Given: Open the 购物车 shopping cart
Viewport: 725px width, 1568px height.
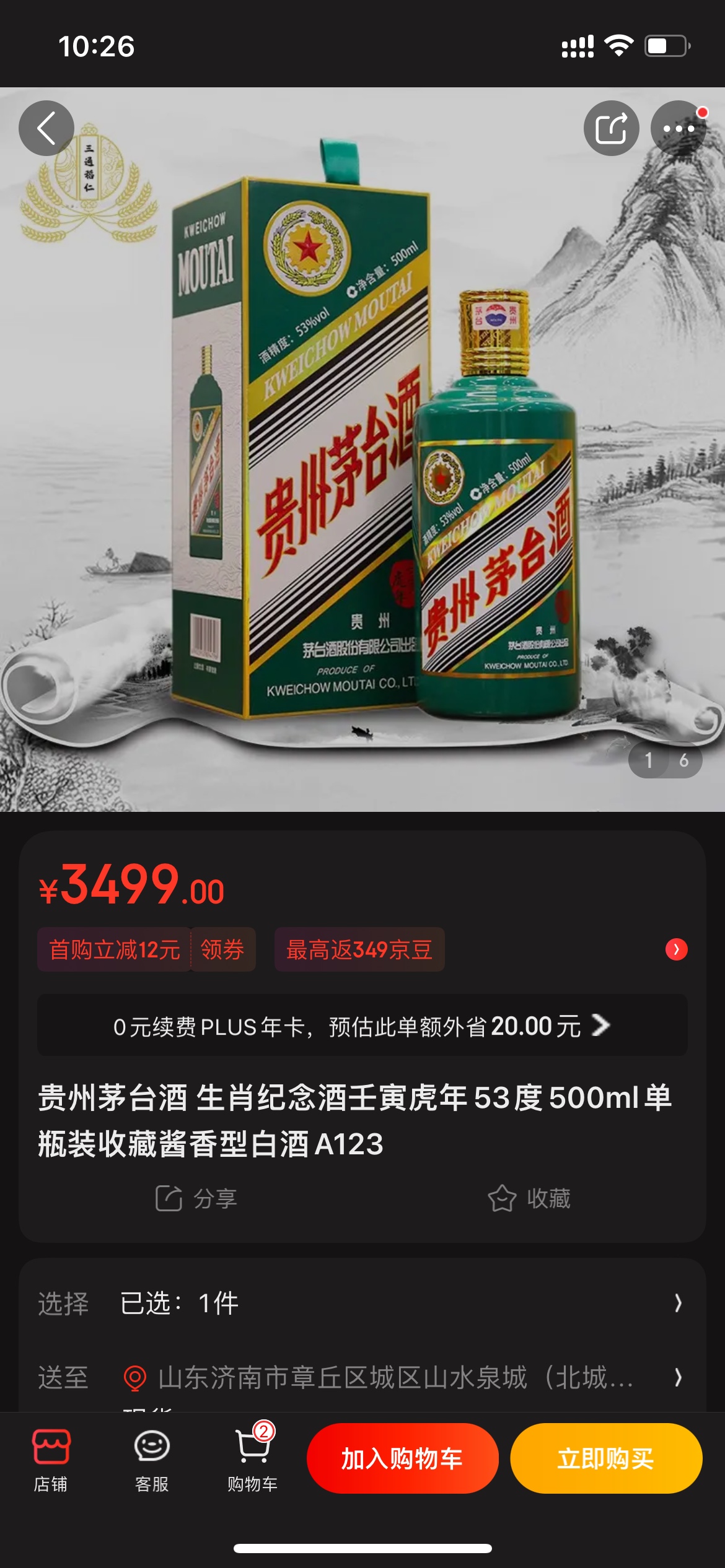Looking at the screenshot, I should pos(252,1460).
